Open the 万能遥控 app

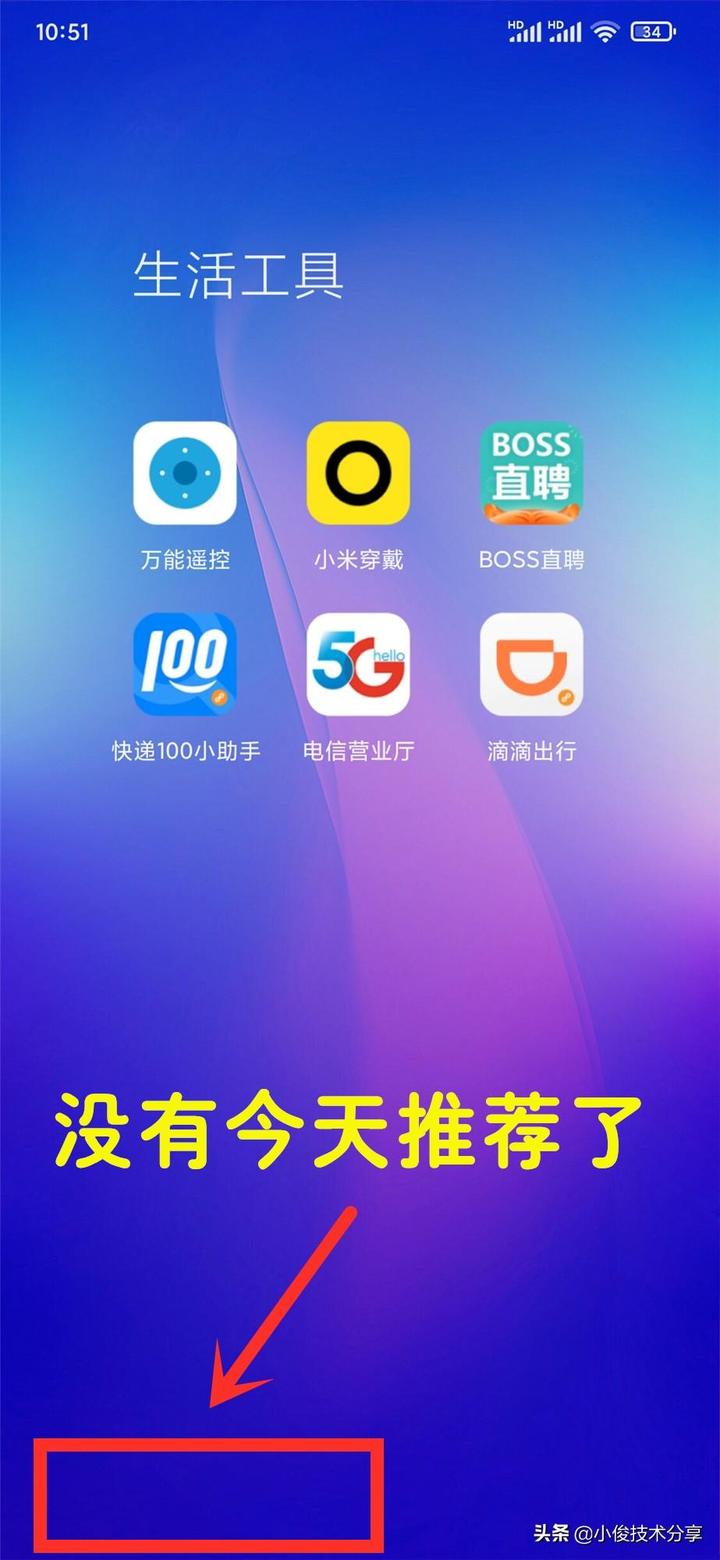coord(185,473)
